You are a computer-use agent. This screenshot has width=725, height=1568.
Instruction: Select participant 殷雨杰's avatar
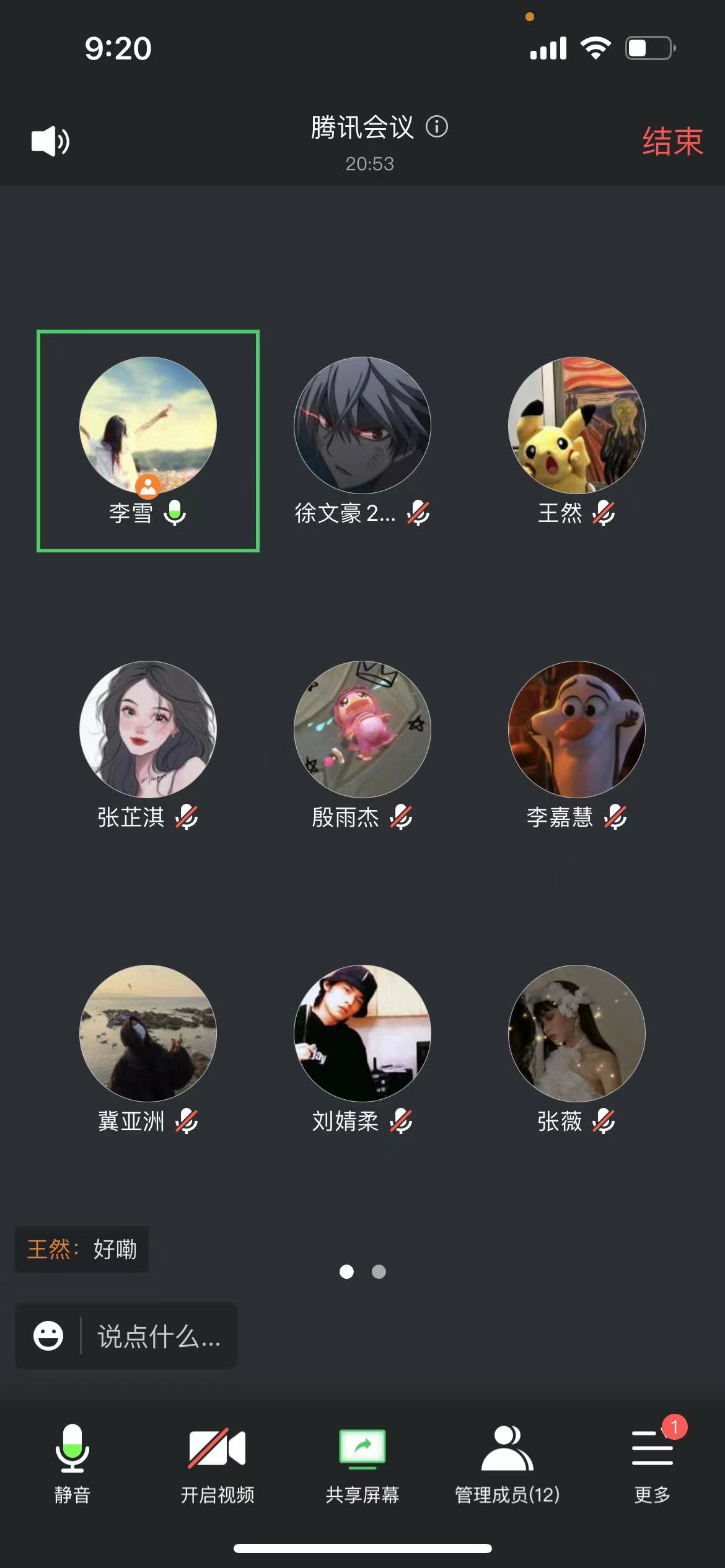tap(362, 730)
